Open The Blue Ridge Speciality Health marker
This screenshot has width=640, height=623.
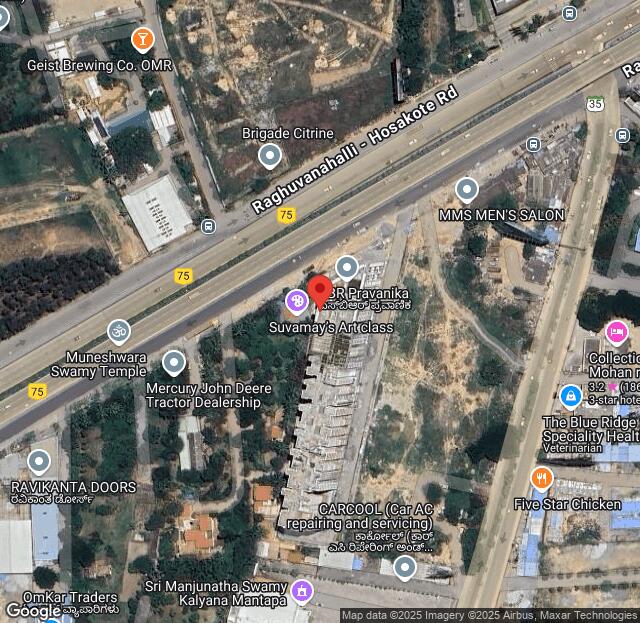click(570, 397)
